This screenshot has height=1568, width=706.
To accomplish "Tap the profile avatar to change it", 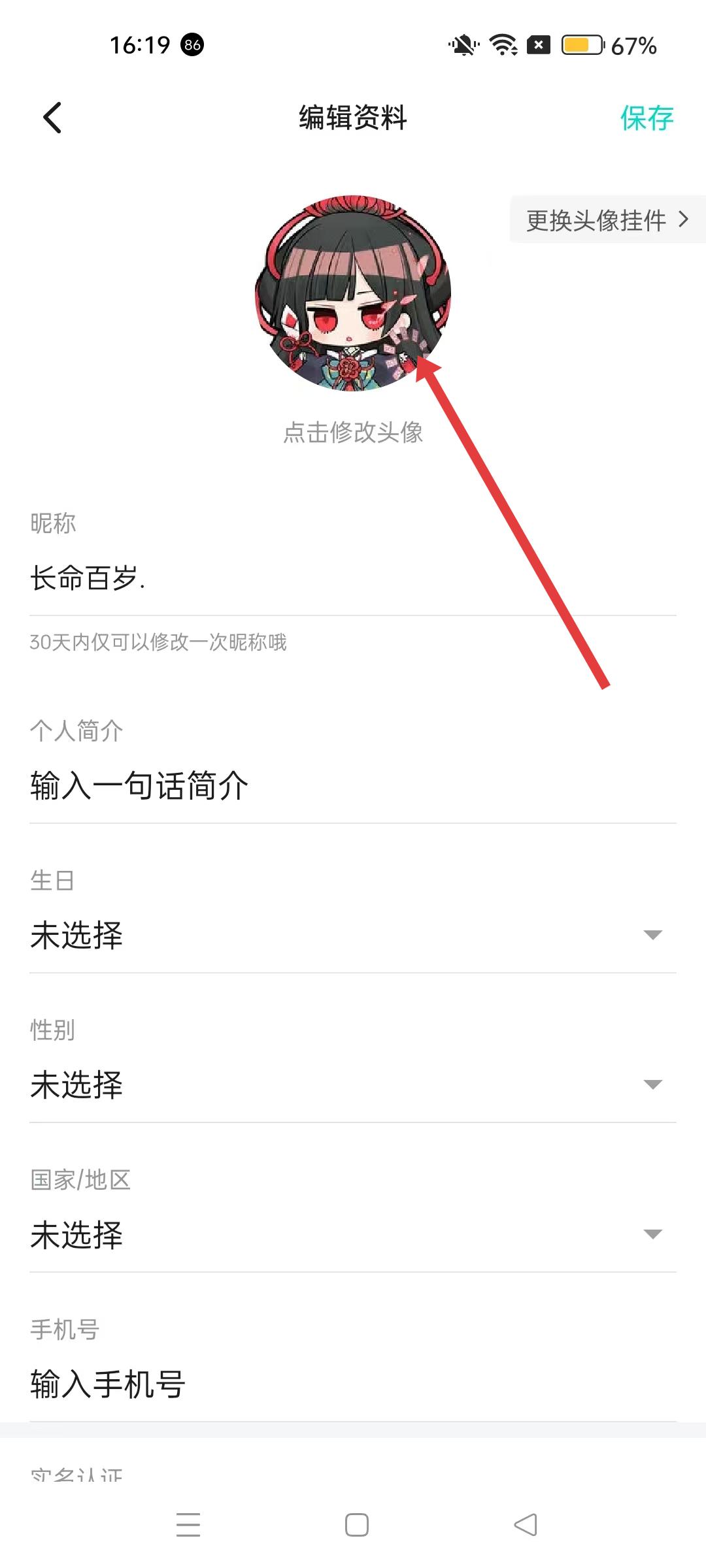I will pyautogui.click(x=352, y=294).
